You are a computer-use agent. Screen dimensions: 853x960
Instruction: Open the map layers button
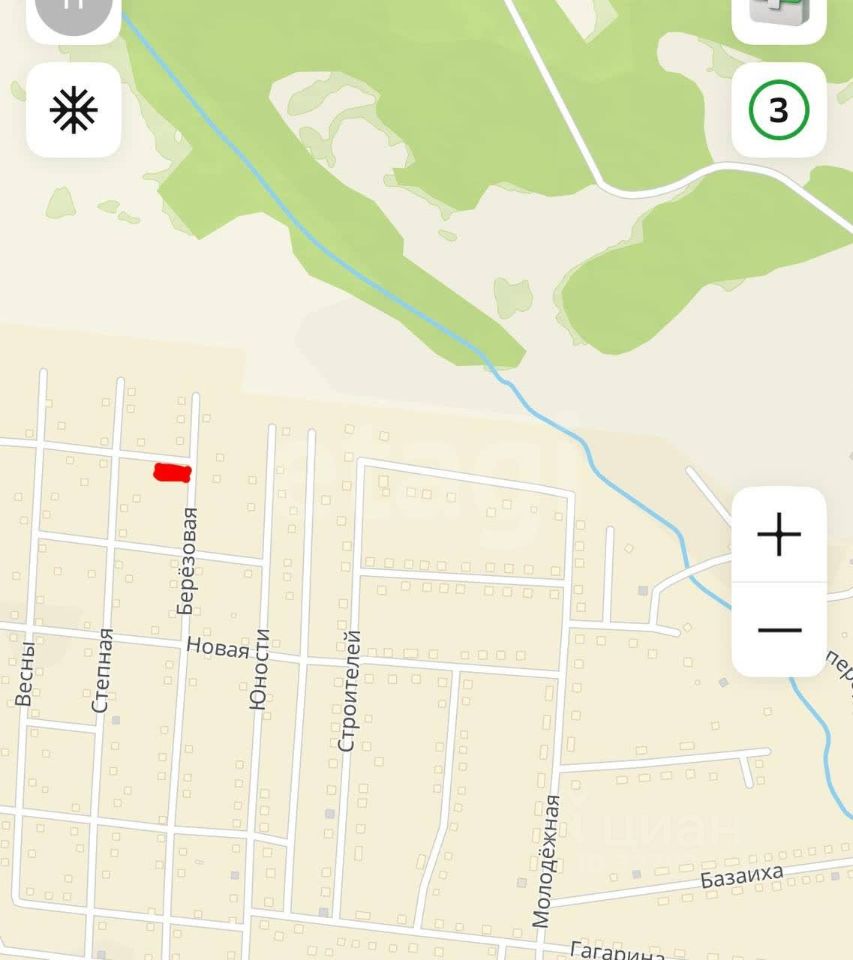[779, 15]
